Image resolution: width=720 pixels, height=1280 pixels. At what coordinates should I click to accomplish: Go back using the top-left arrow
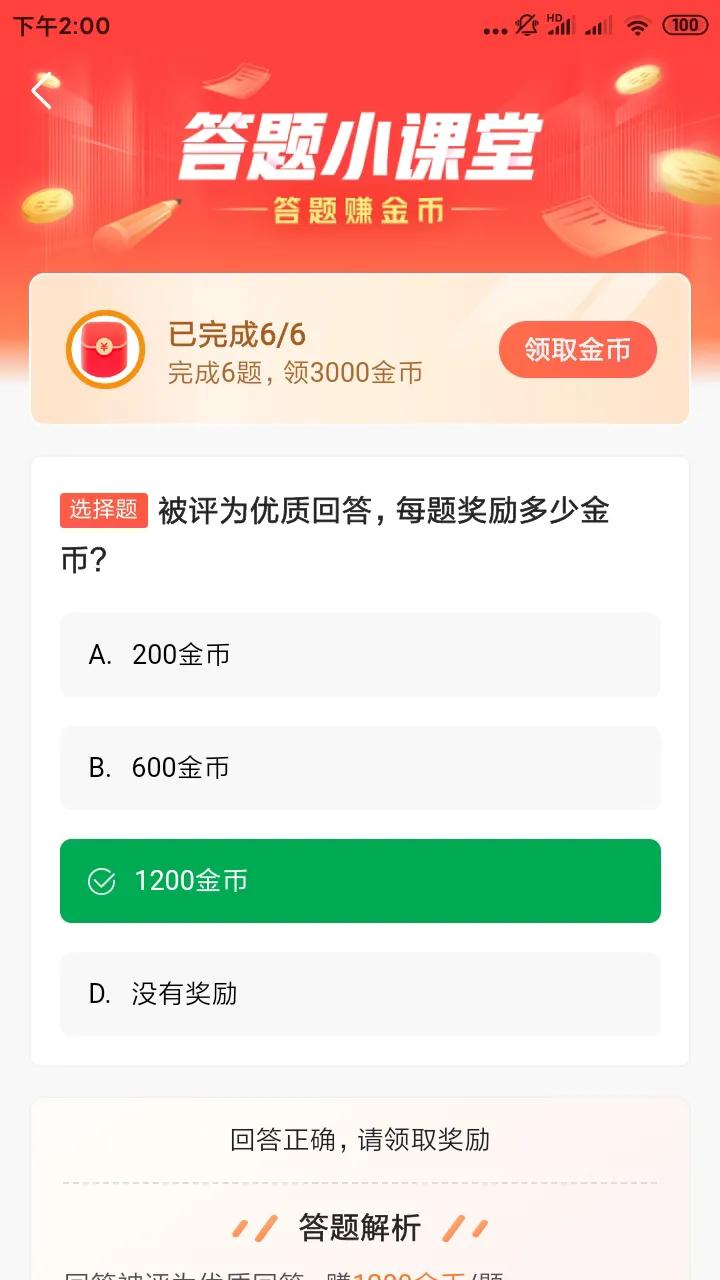[x=42, y=92]
